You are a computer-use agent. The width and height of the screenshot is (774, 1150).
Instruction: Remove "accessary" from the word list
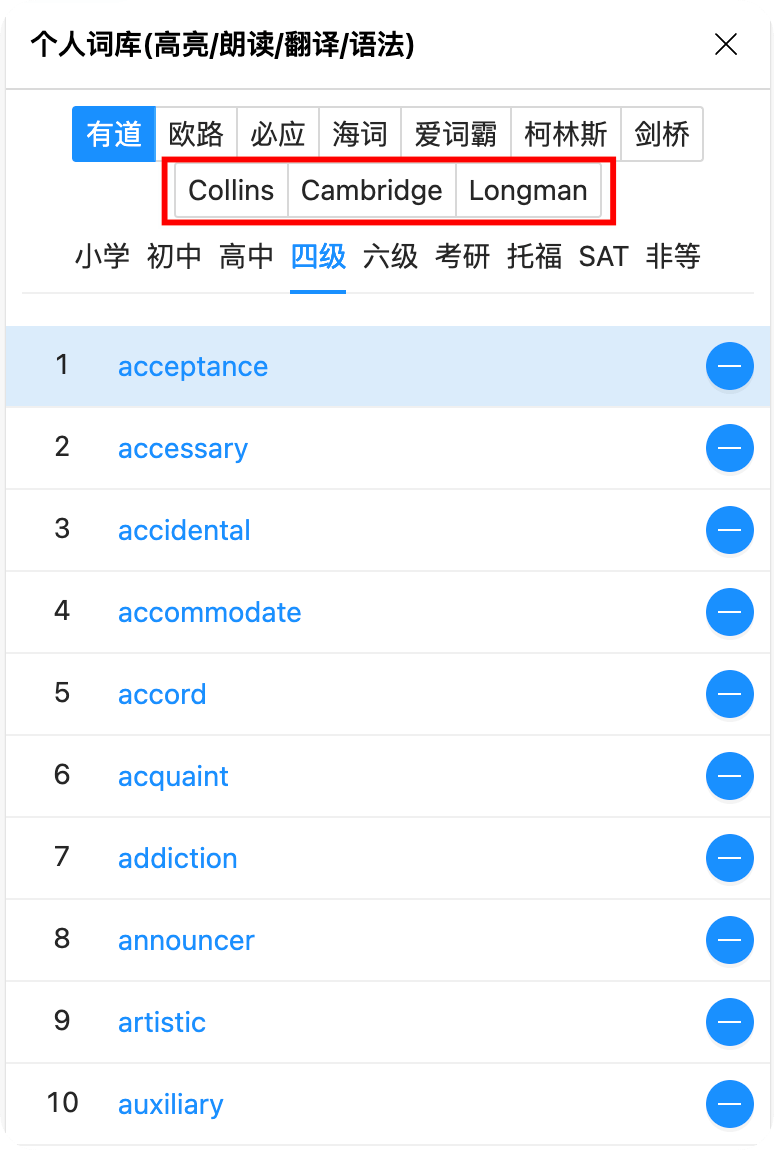[x=729, y=448]
